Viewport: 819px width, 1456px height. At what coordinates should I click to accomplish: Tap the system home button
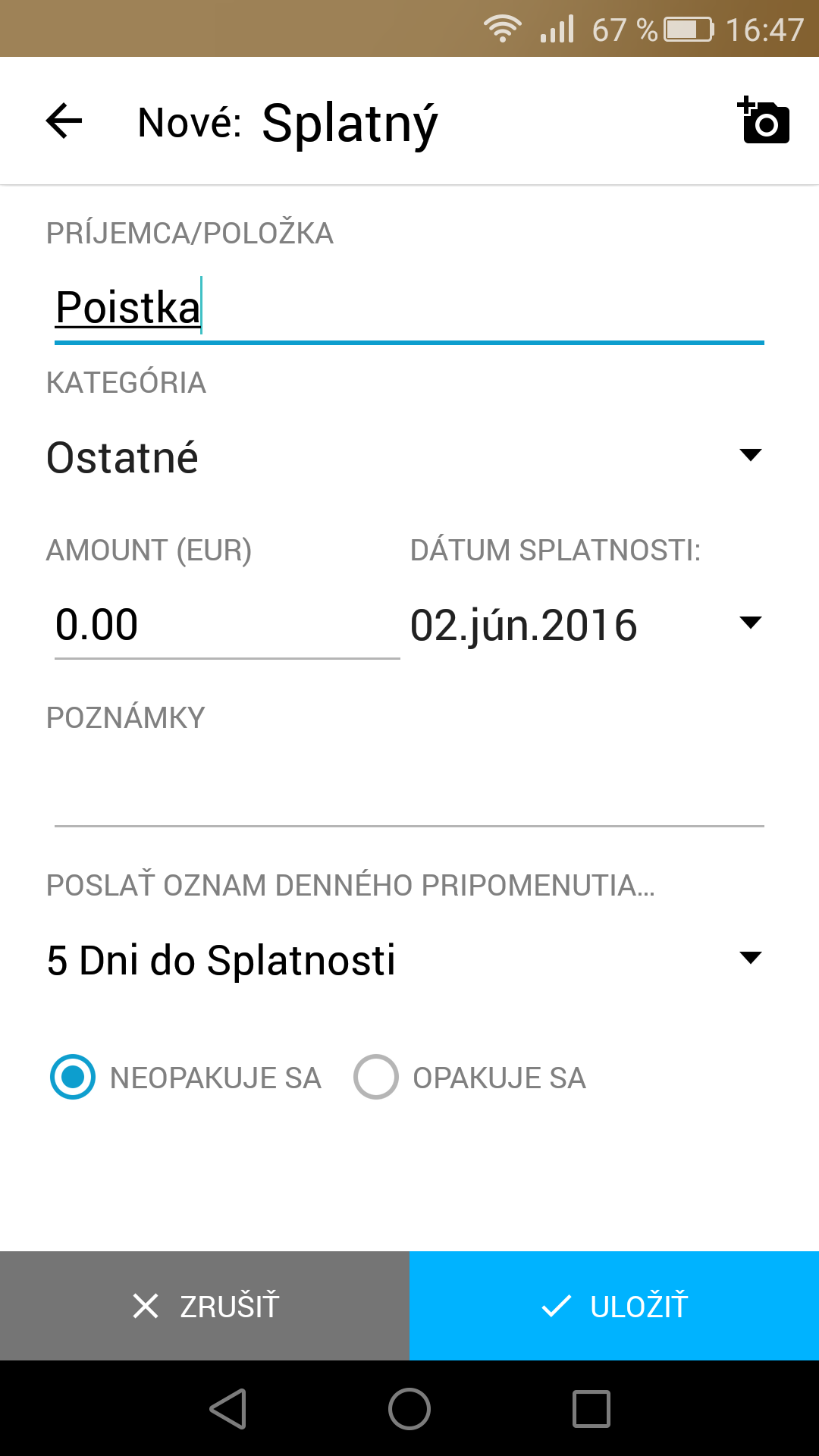tap(409, 1409)
